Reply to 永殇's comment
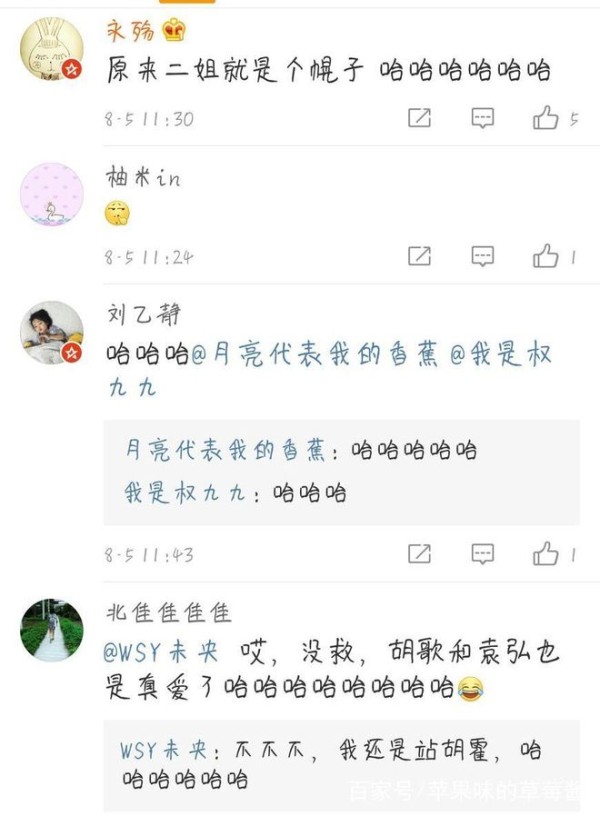The height and width of the screenshot is (816, 600). (483, 118)
